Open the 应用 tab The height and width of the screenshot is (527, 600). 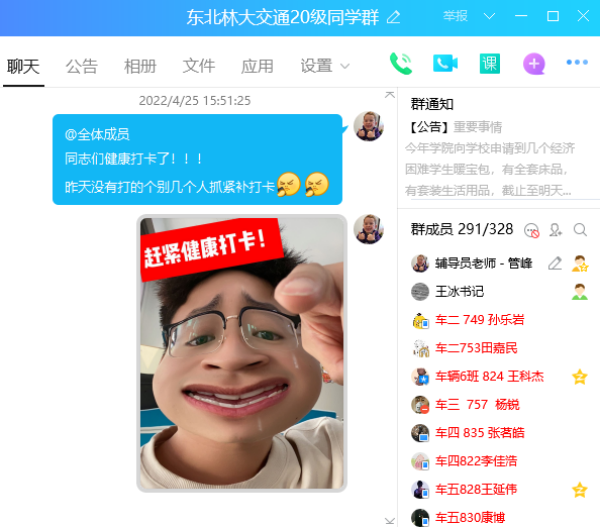tap(257, 66)
